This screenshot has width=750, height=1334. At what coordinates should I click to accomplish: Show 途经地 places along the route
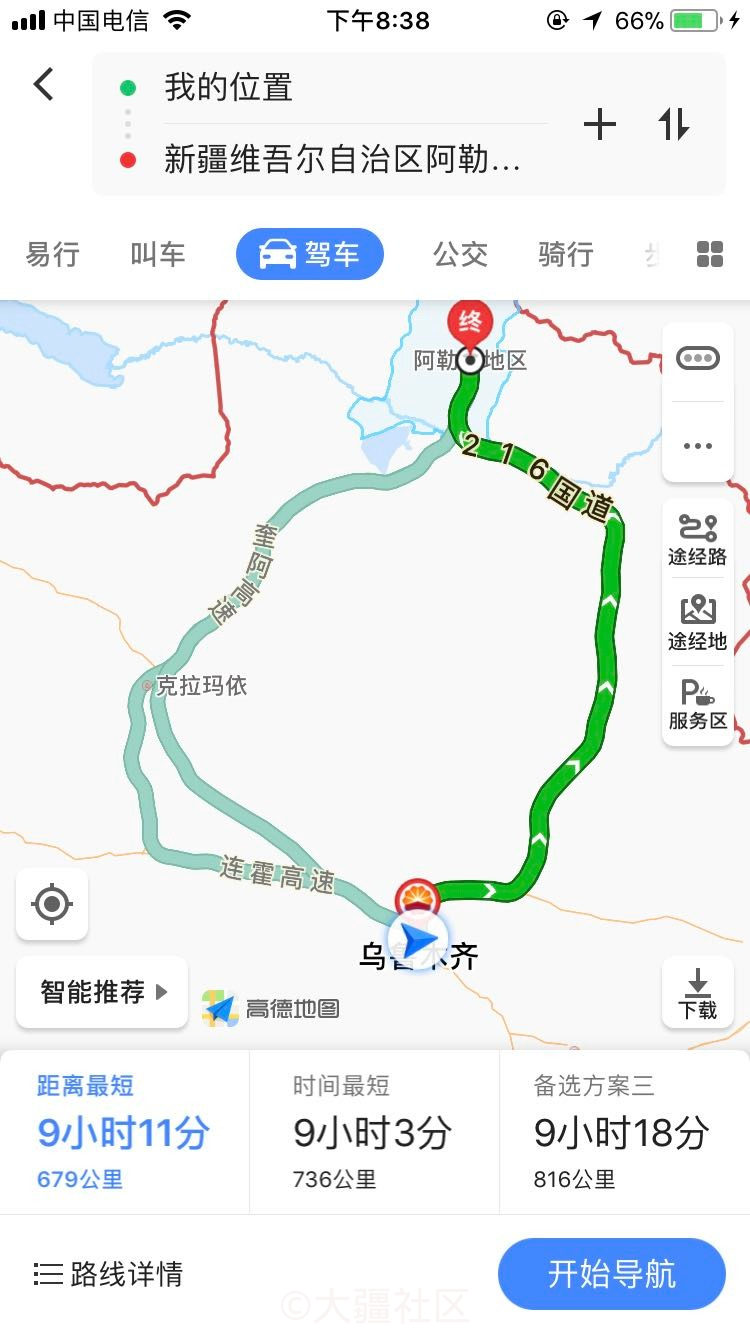(x=697, y=623)
